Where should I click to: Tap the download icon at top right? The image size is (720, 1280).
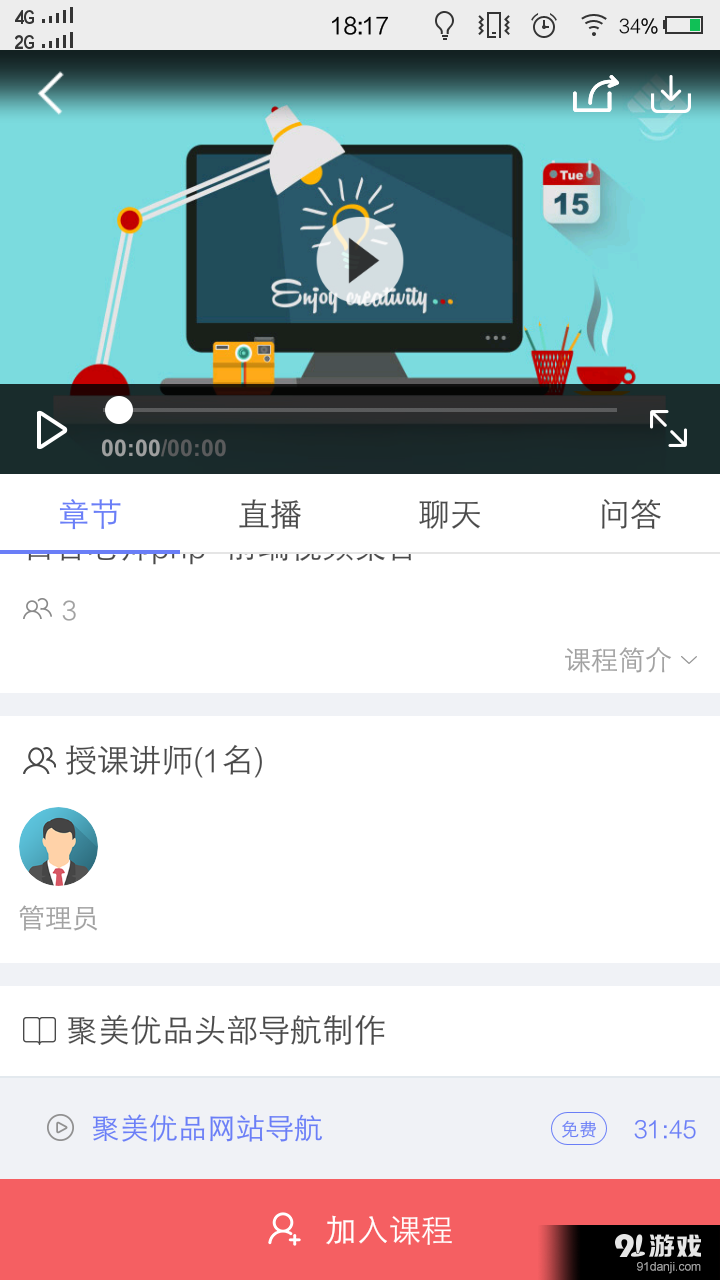[x=670, y=95]
